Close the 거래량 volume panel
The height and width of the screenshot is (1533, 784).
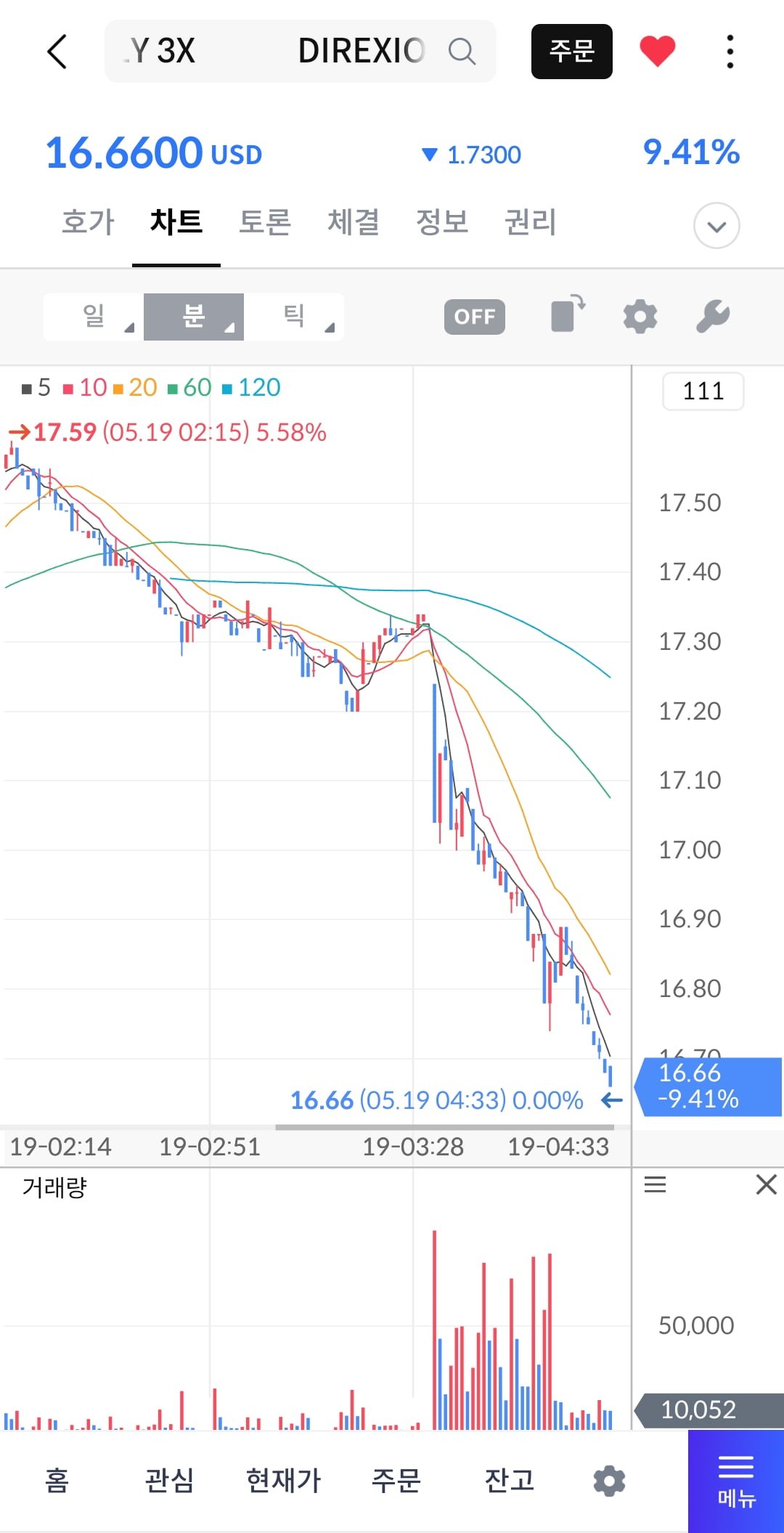pos(766,1184)
